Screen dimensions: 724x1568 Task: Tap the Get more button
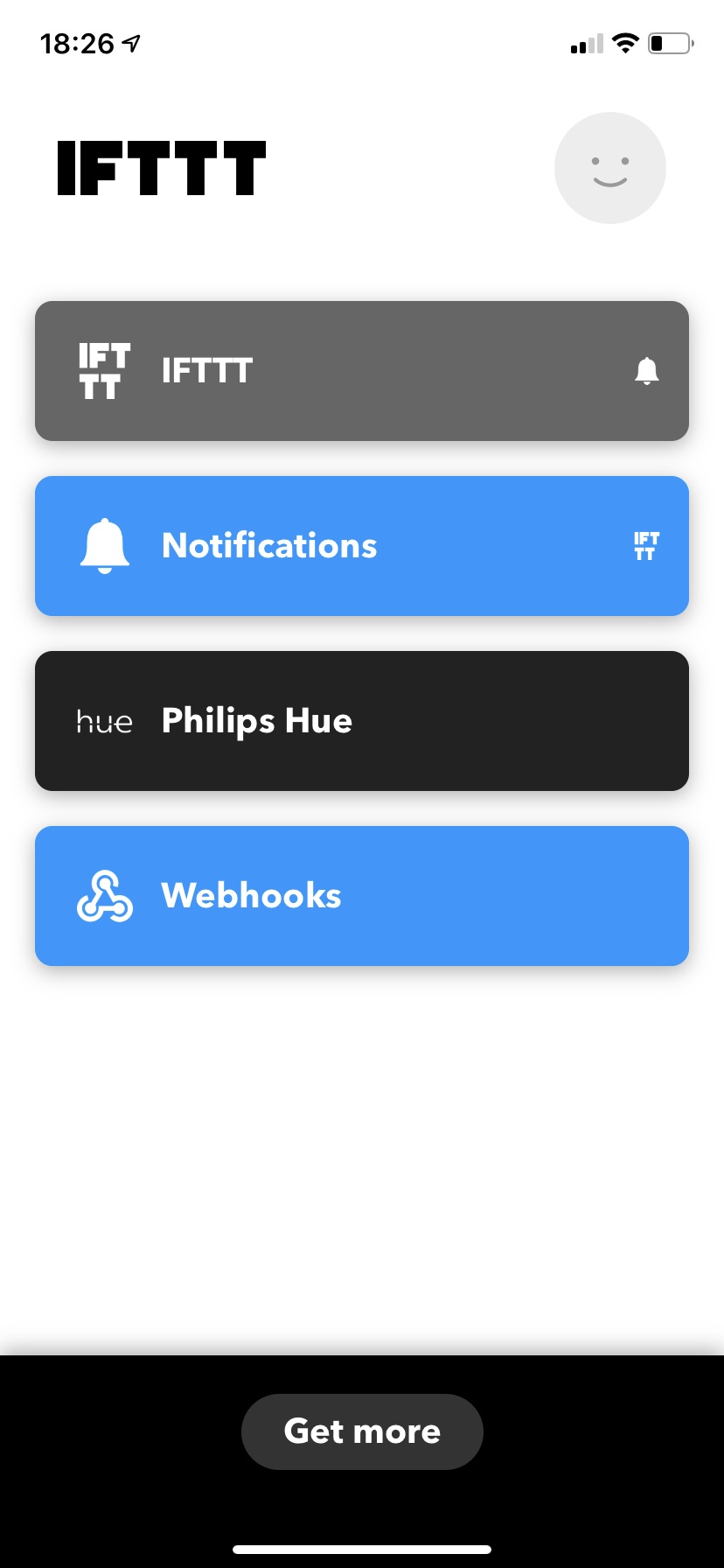(x=362, y=1431)
